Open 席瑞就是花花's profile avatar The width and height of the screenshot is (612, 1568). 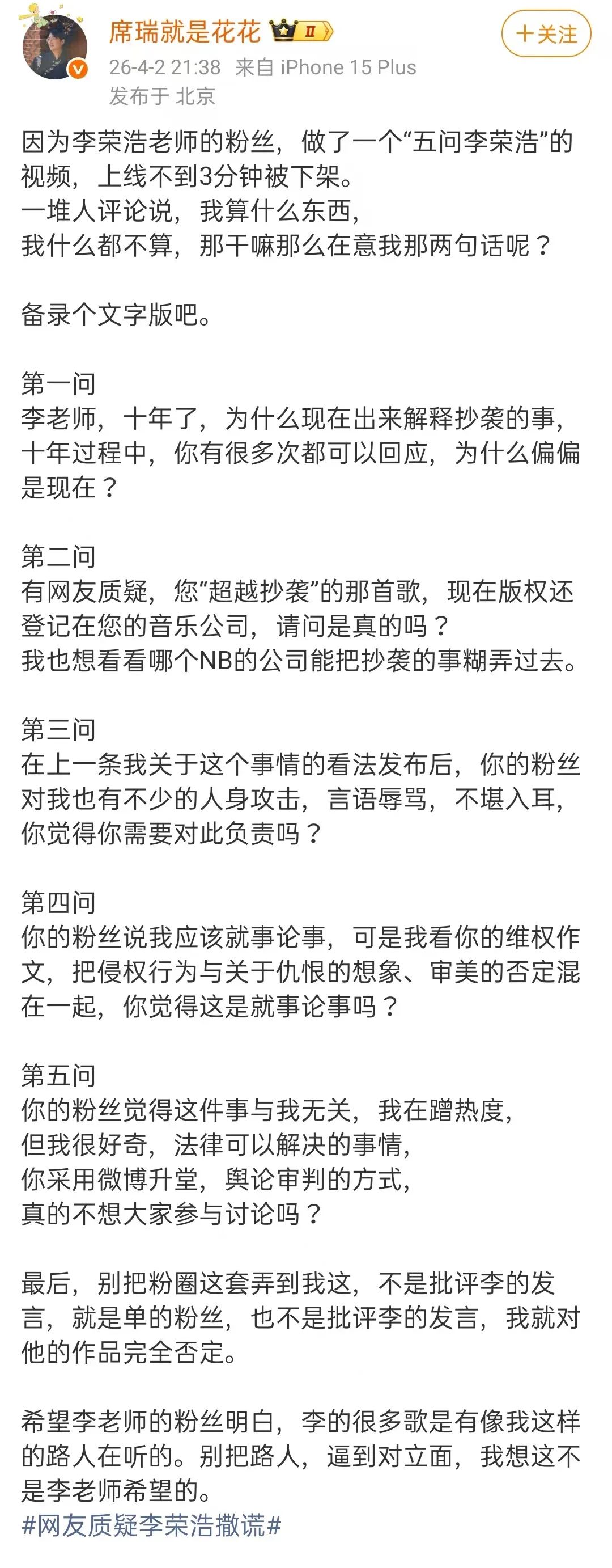(x=53, y=48)
